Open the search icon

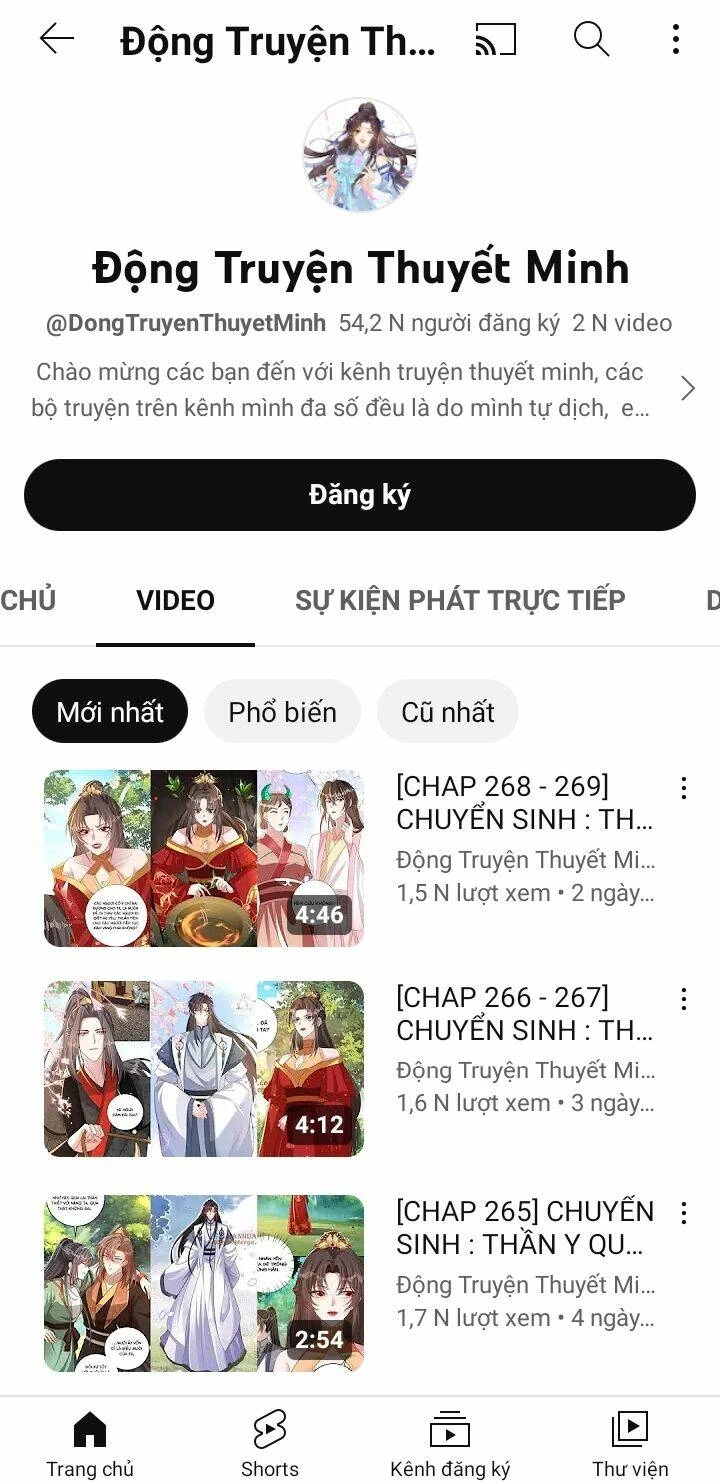point(590,40)
